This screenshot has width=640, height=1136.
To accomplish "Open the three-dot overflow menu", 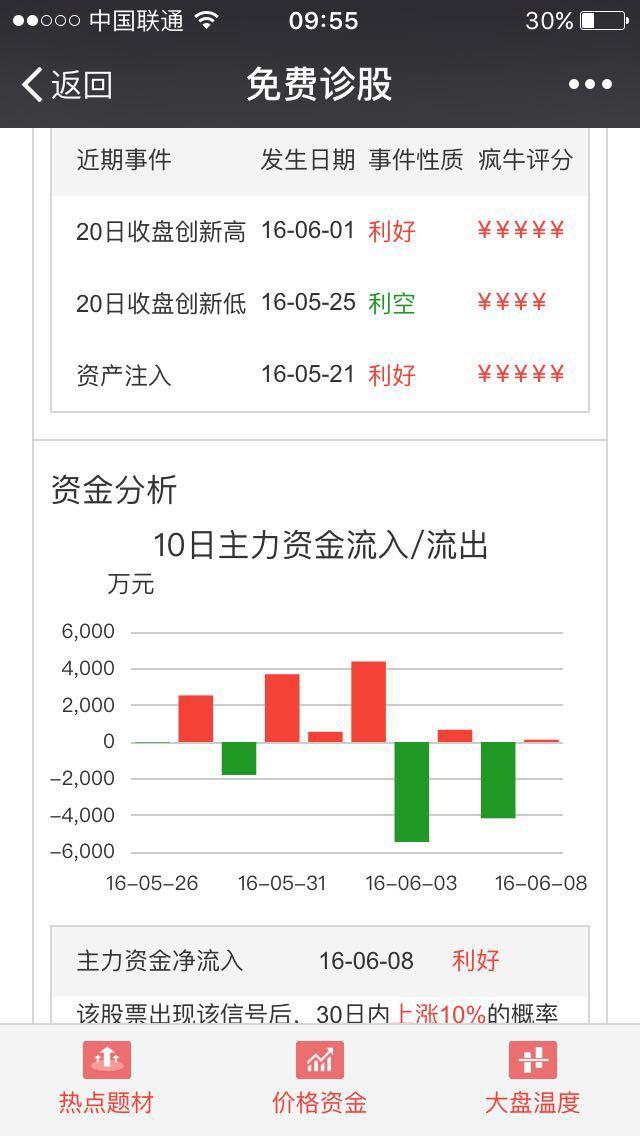I will pyautogui.click(x=590, y=85).
